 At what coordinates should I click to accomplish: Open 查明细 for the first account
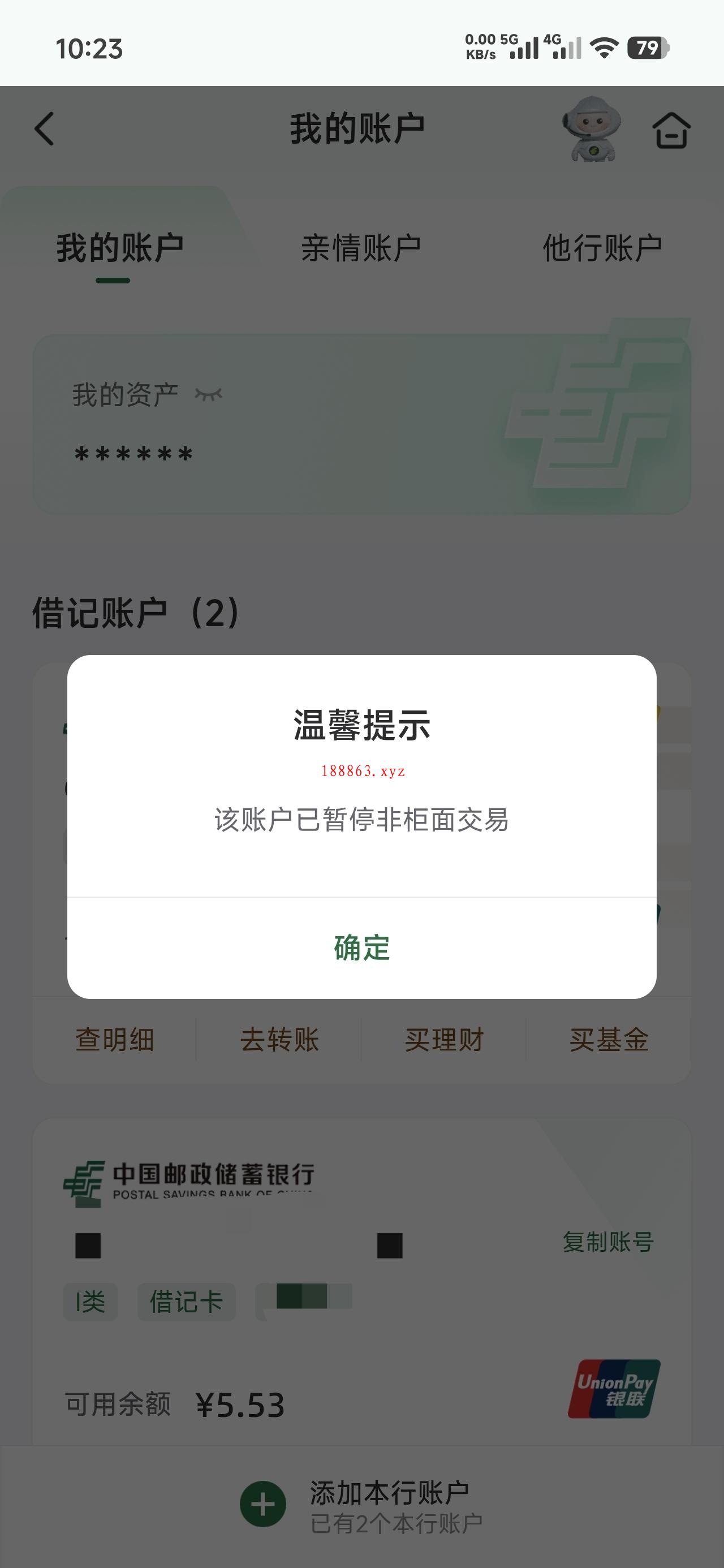coord(114,1039)
